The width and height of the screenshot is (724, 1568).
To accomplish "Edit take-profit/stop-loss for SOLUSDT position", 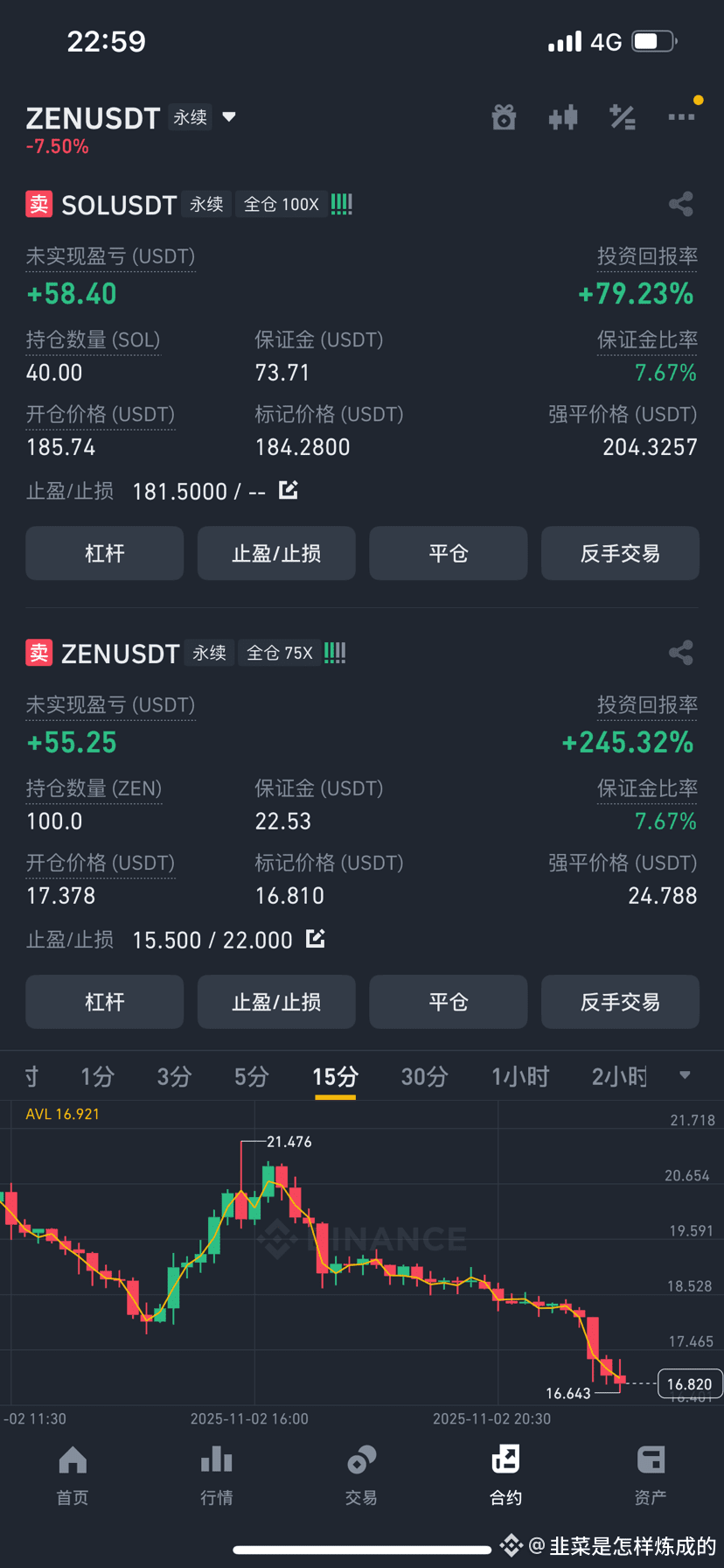I will [288, 491].
